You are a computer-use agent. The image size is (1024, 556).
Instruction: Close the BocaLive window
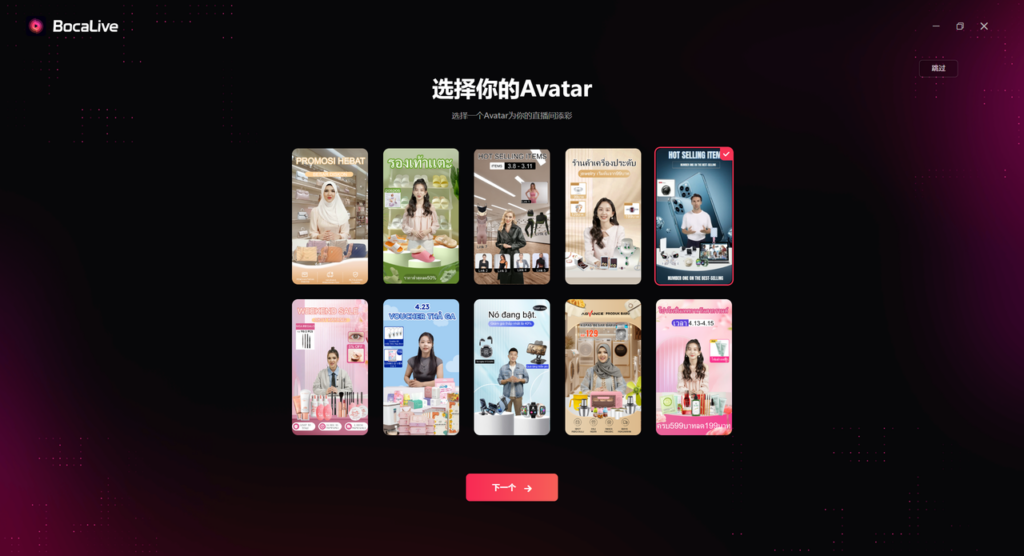tap(984, 26)
